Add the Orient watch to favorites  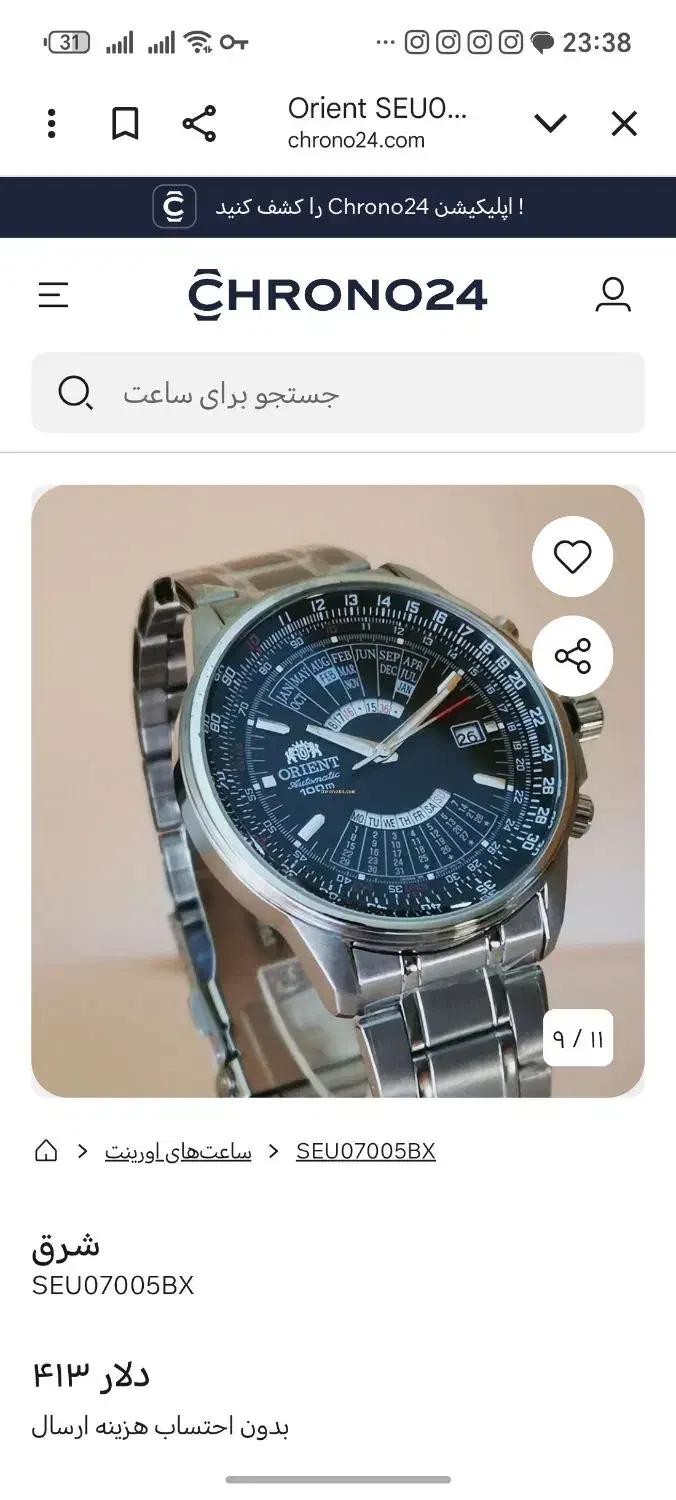[572, 557]
